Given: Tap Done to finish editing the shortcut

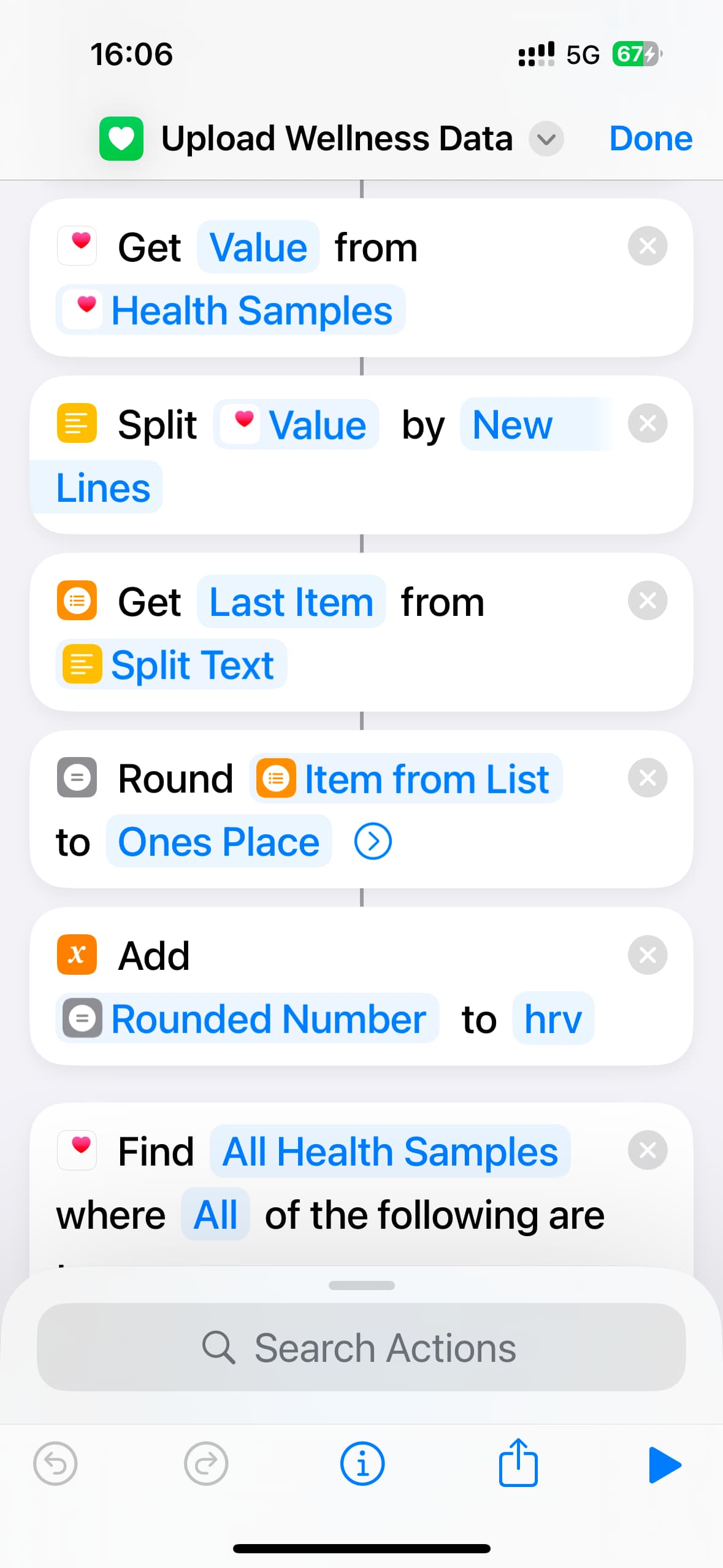Looking at the screenshot, I should point(650,138).
